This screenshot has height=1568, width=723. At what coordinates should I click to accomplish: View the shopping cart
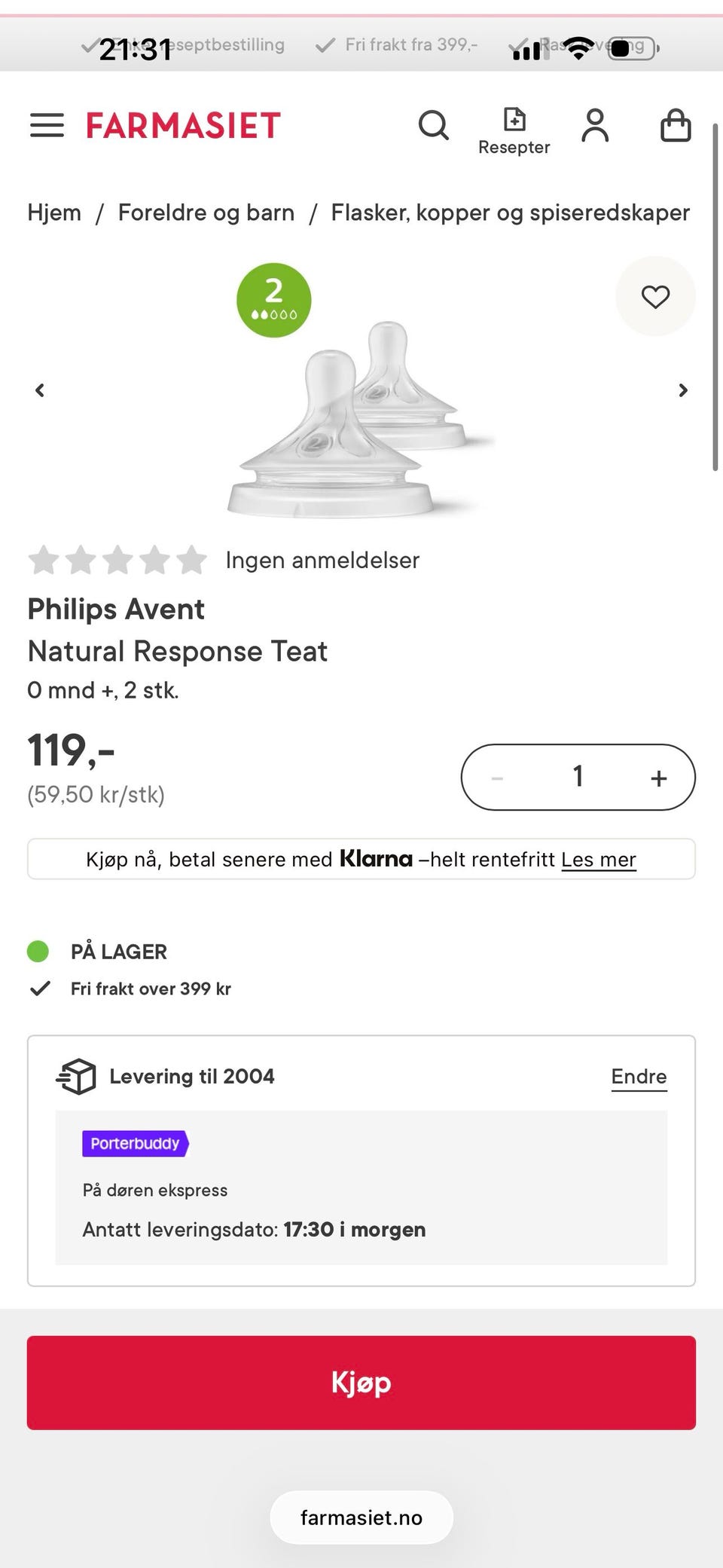[x=676, y=126]
